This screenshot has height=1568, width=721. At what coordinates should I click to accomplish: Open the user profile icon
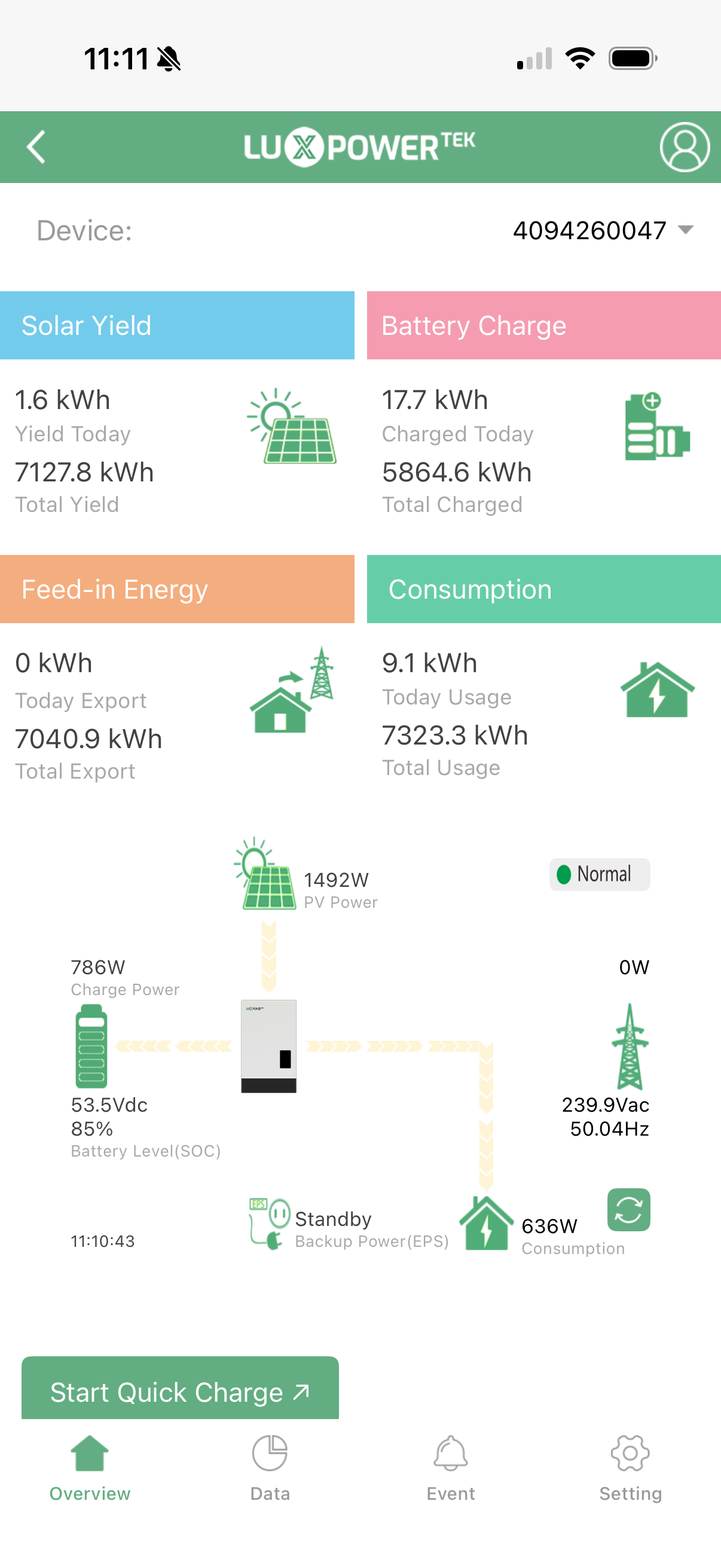(x=684, y=147)
